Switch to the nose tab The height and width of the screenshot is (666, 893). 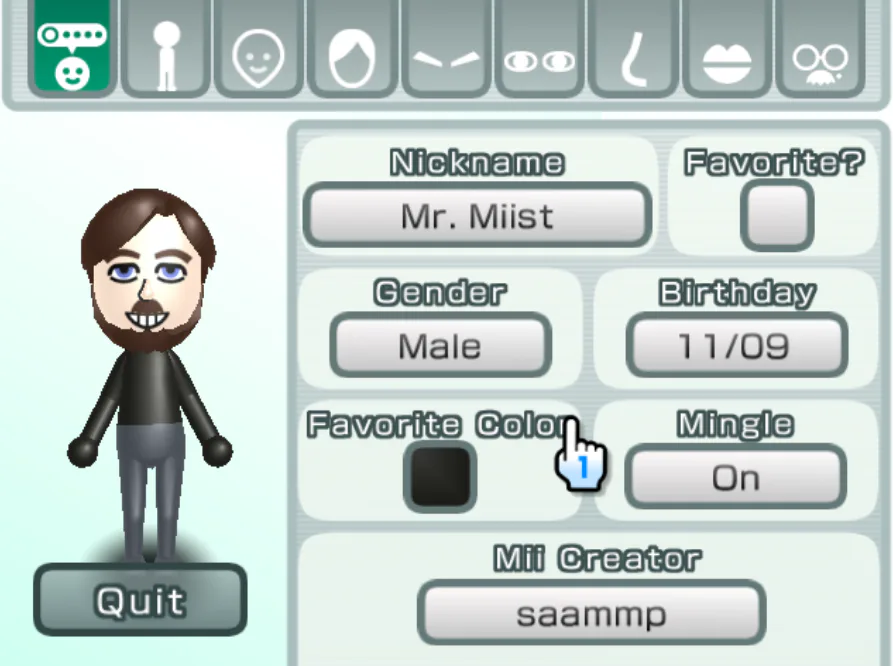click(x=633, y=47)
